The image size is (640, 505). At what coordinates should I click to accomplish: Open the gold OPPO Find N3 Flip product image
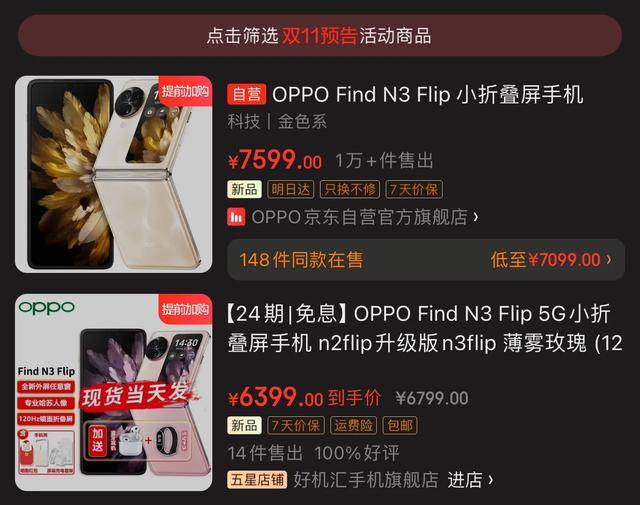coord(113,174)
